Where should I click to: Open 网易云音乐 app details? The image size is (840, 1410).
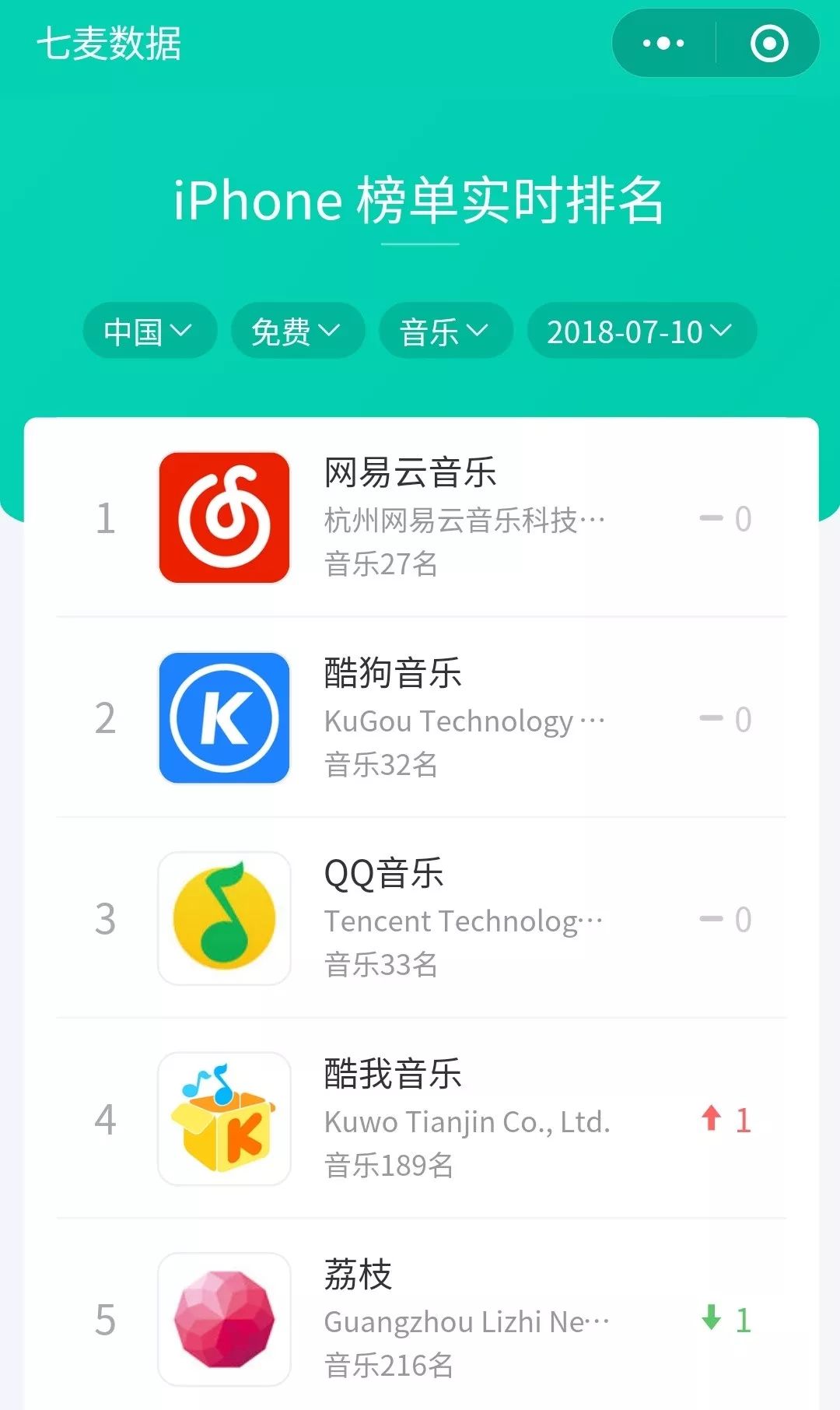click(422, 518)
